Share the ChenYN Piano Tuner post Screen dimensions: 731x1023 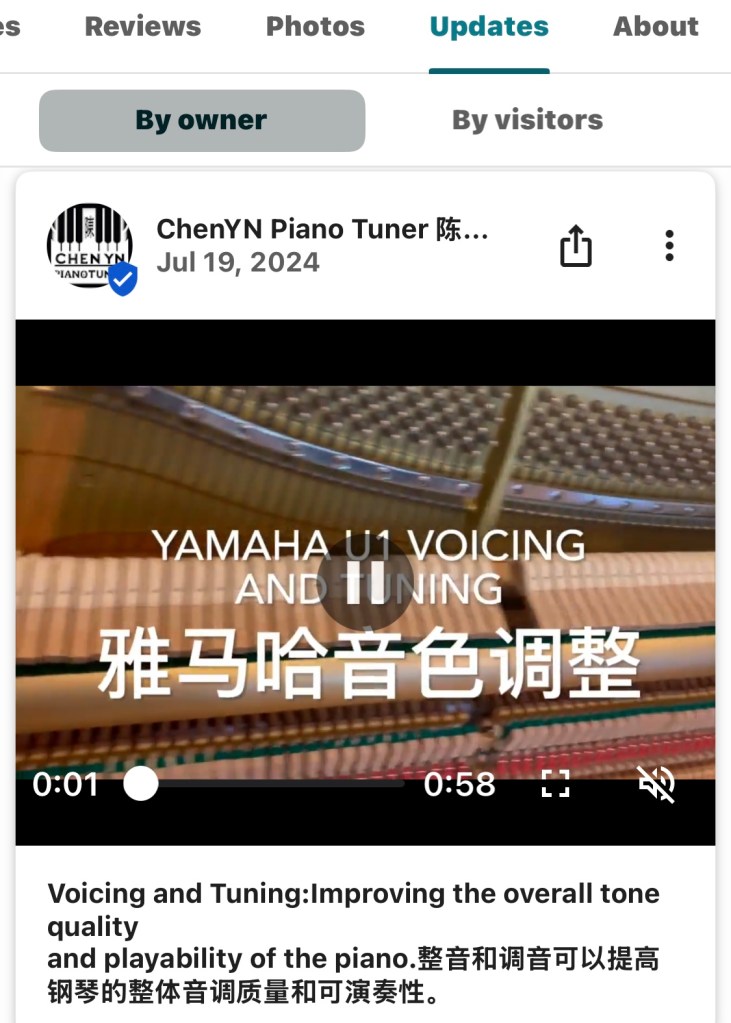click(576, 246)
